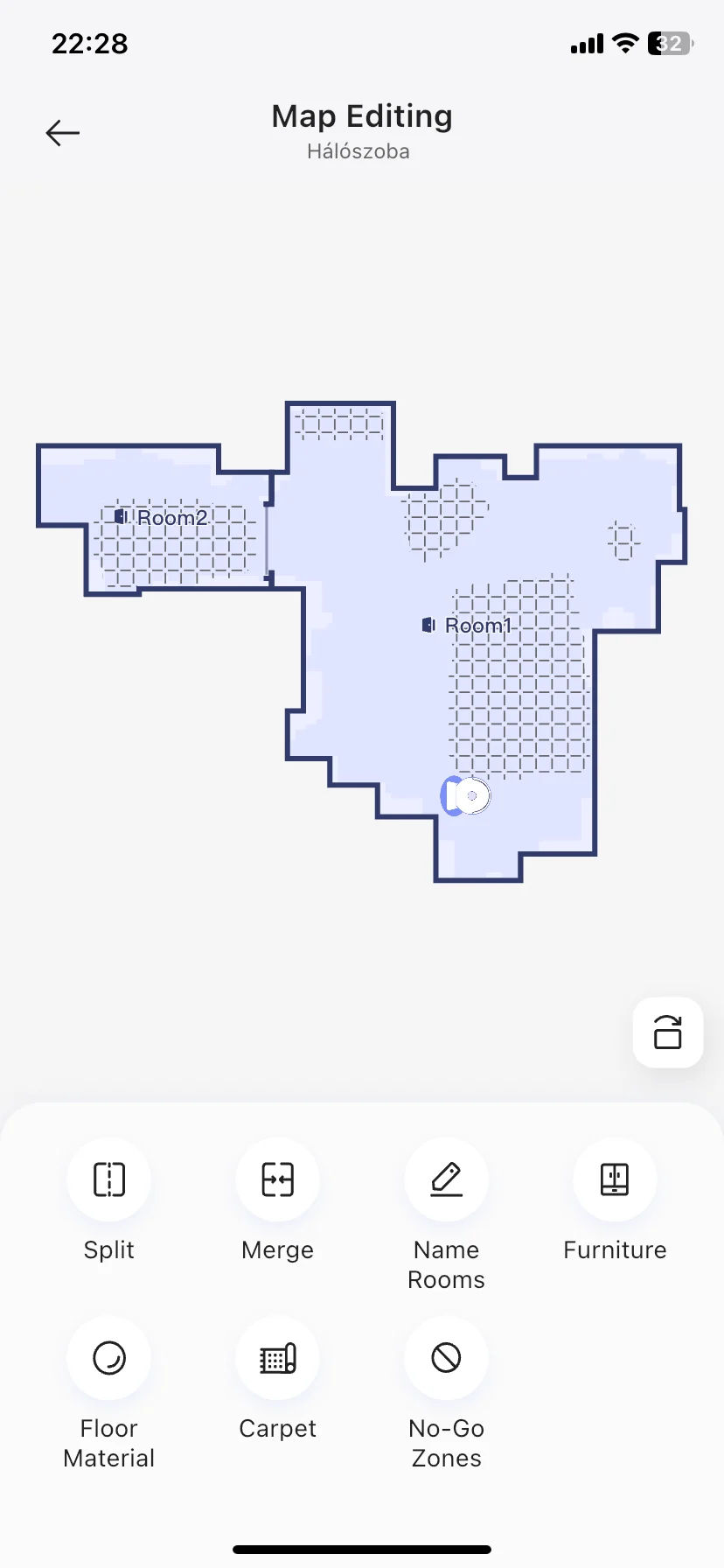Open the Merge rooms tool
The image size is (724, 1568).
277,1179
